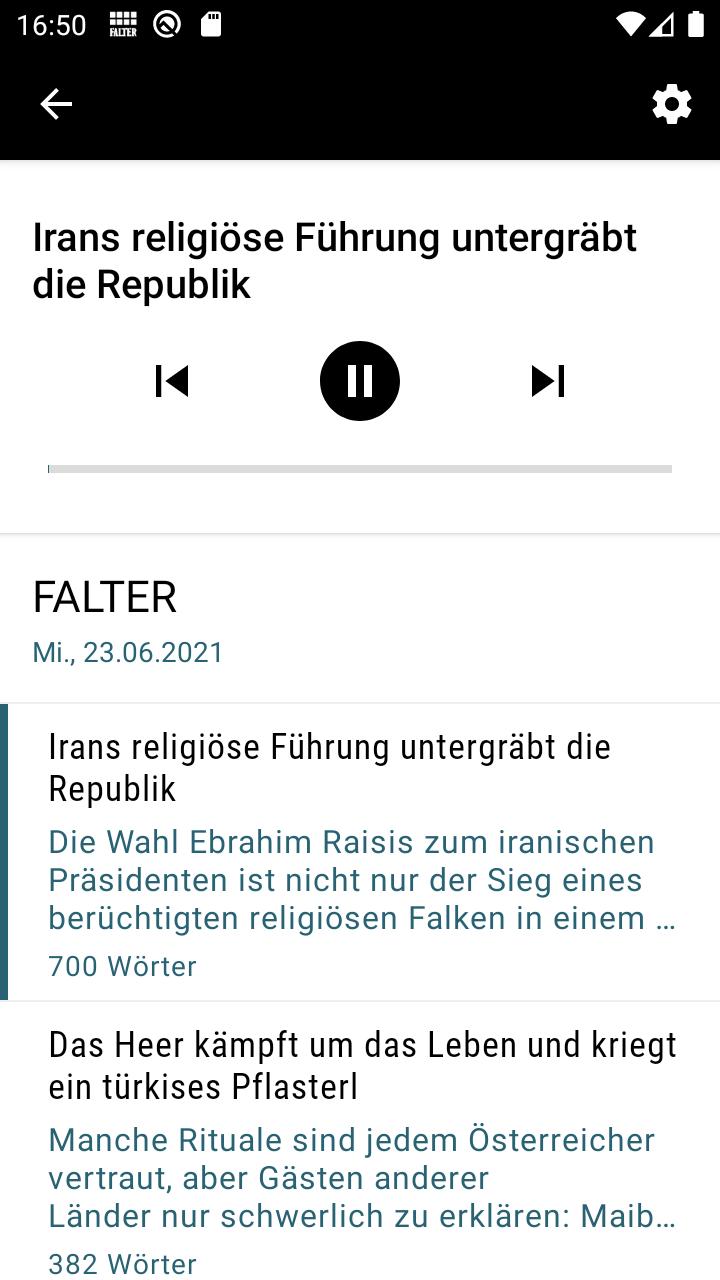Go back using the arrow icon
This screenshot has height=1280, width=720.
tap(56, 104)
